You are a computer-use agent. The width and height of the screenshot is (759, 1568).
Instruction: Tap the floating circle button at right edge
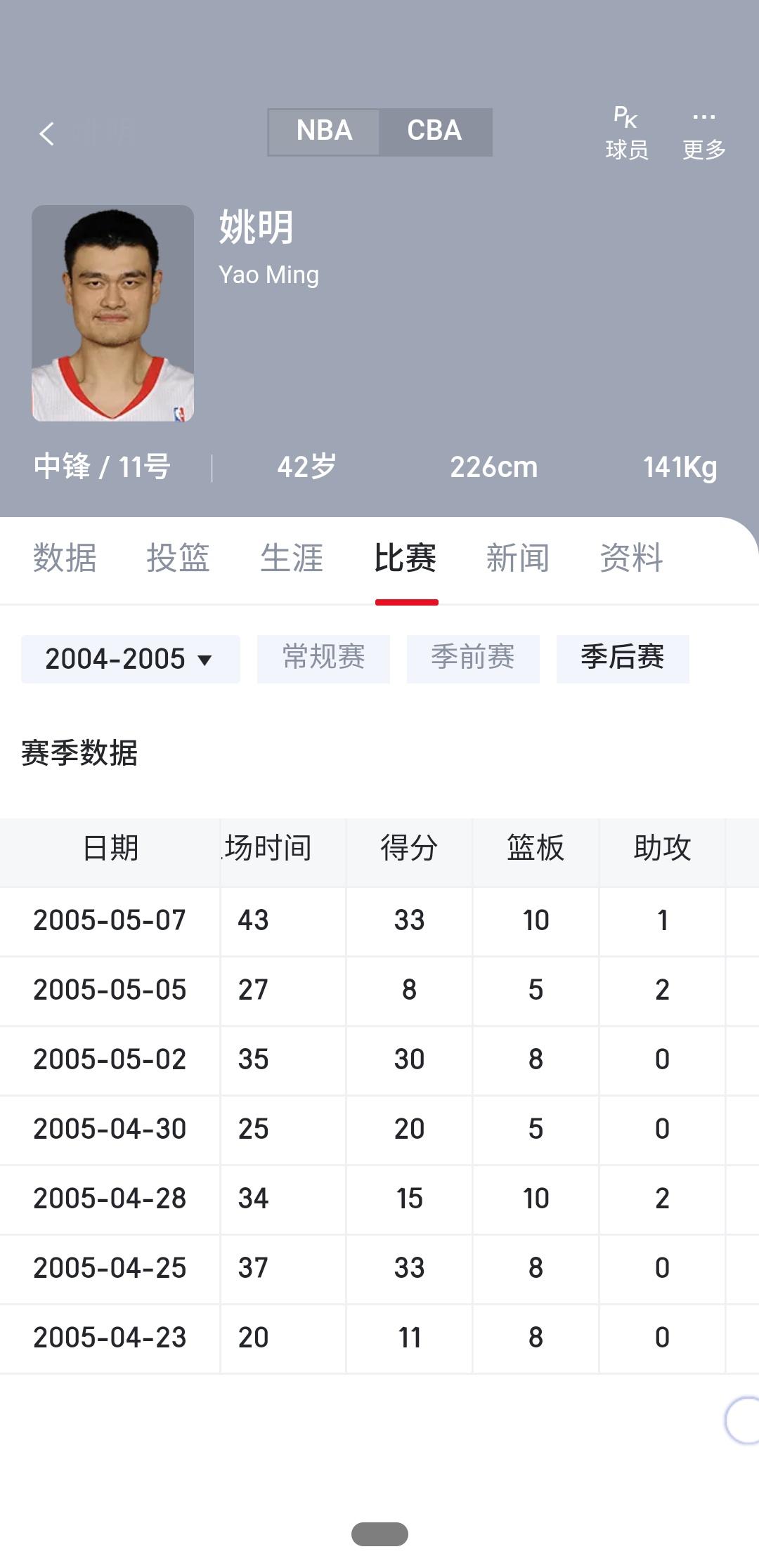742,1421
